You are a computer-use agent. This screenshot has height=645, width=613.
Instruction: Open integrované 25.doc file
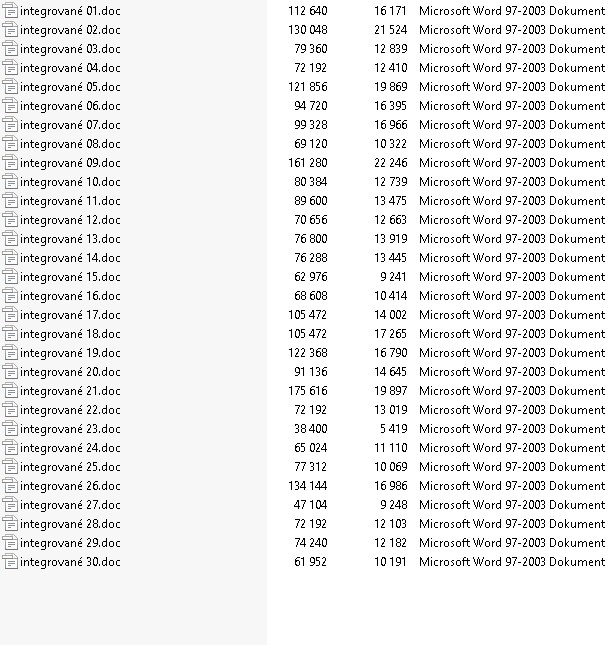(x=70, y=467)
